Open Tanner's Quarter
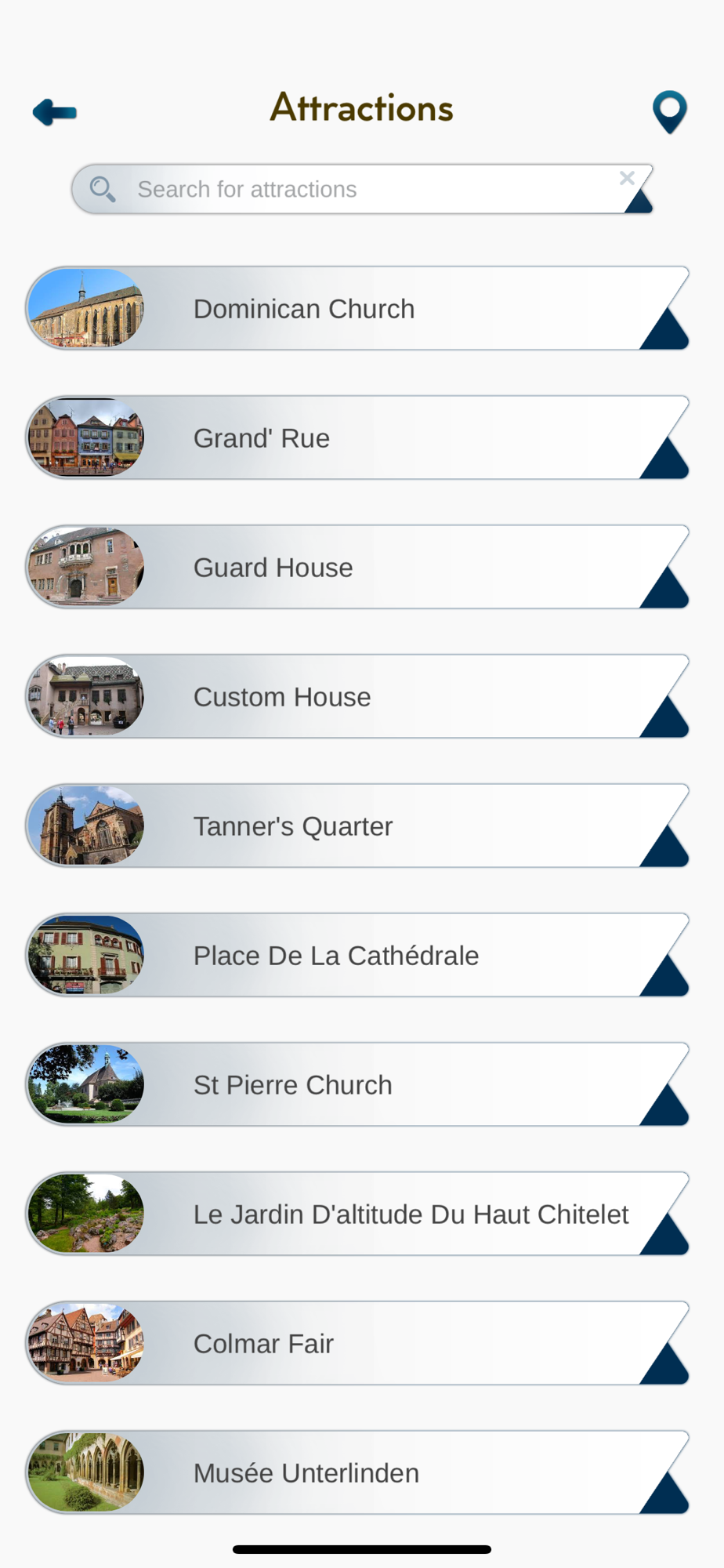 click(x=357, y=826)
